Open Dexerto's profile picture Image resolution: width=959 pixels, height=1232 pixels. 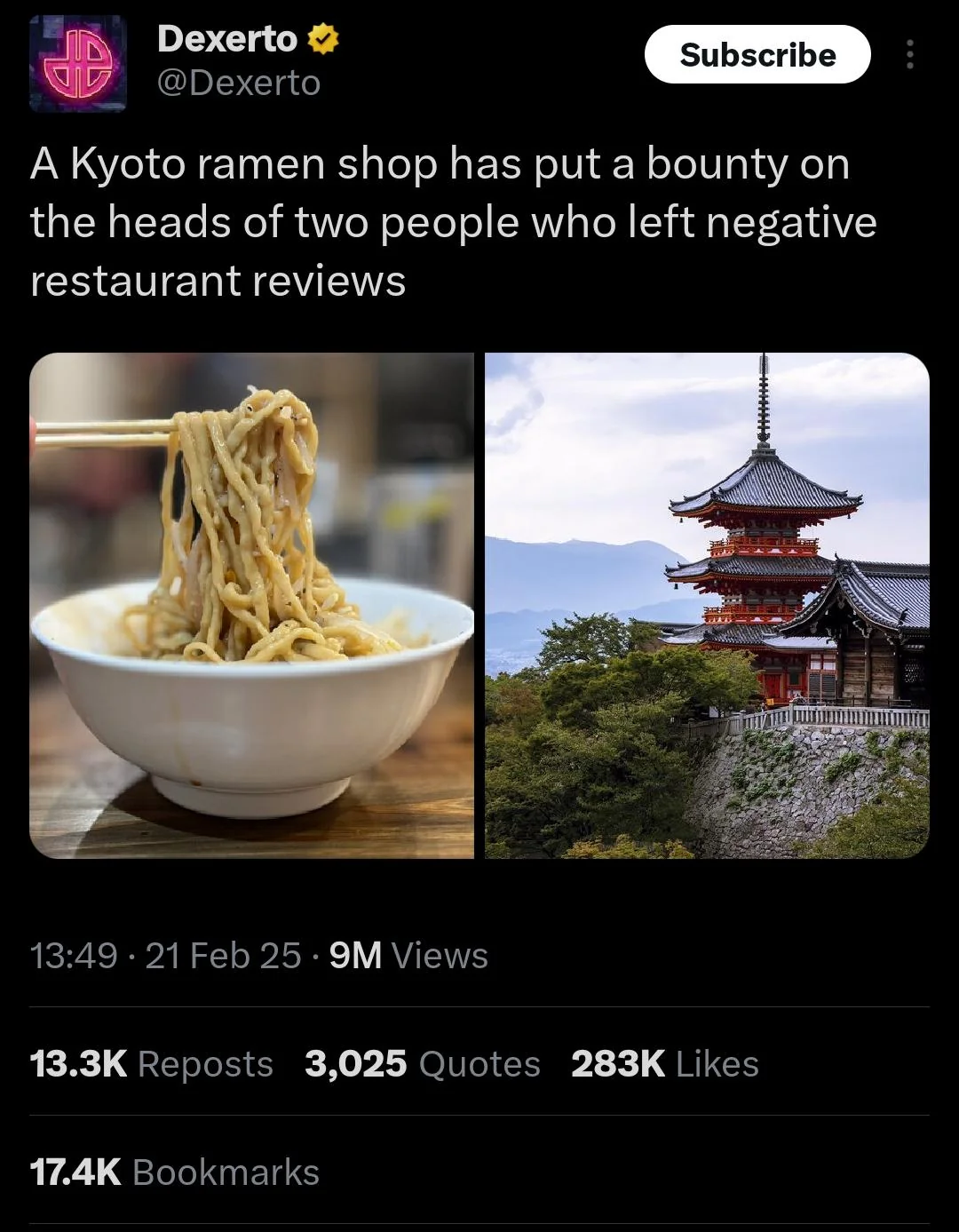pos(78,64)
